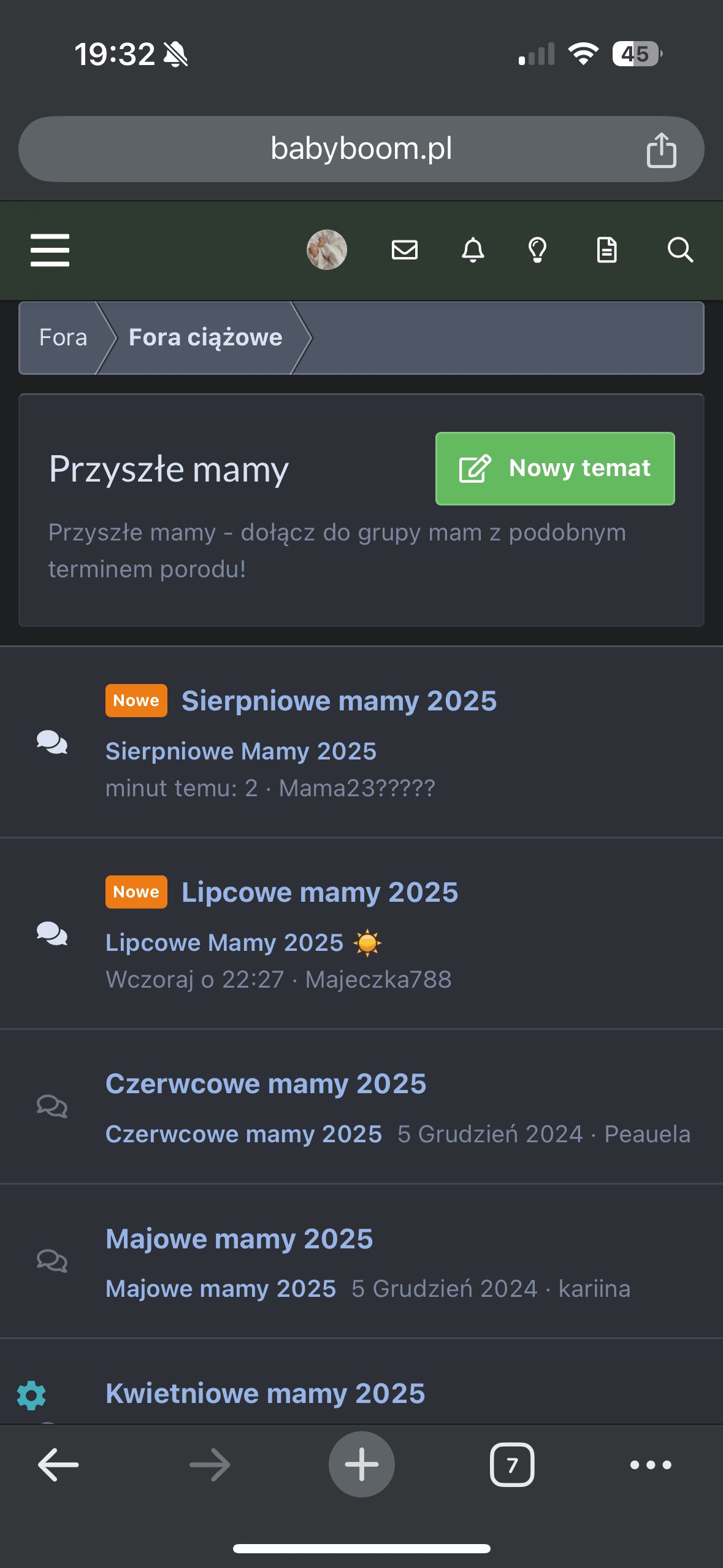Open the forum search

(679, 250)
